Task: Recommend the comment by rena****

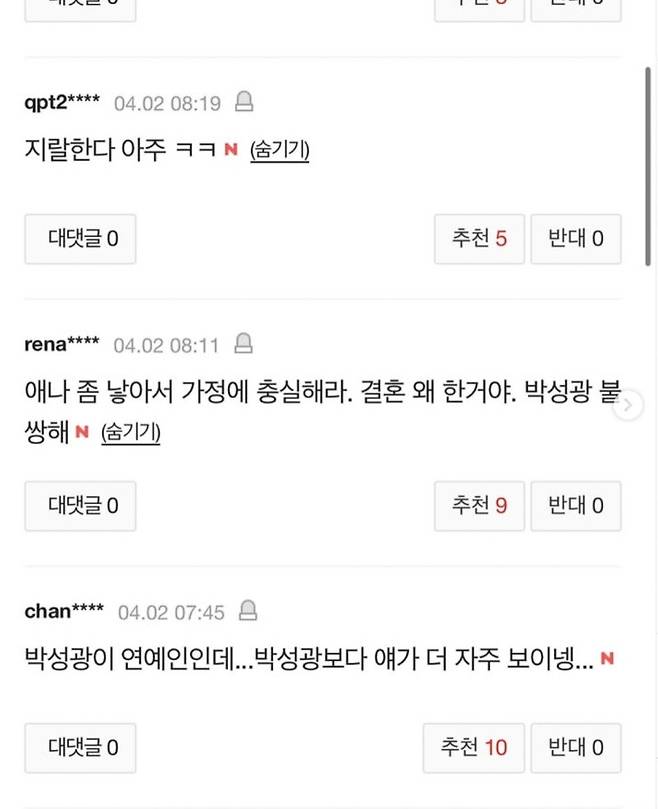Action: [x=479, y=506]
